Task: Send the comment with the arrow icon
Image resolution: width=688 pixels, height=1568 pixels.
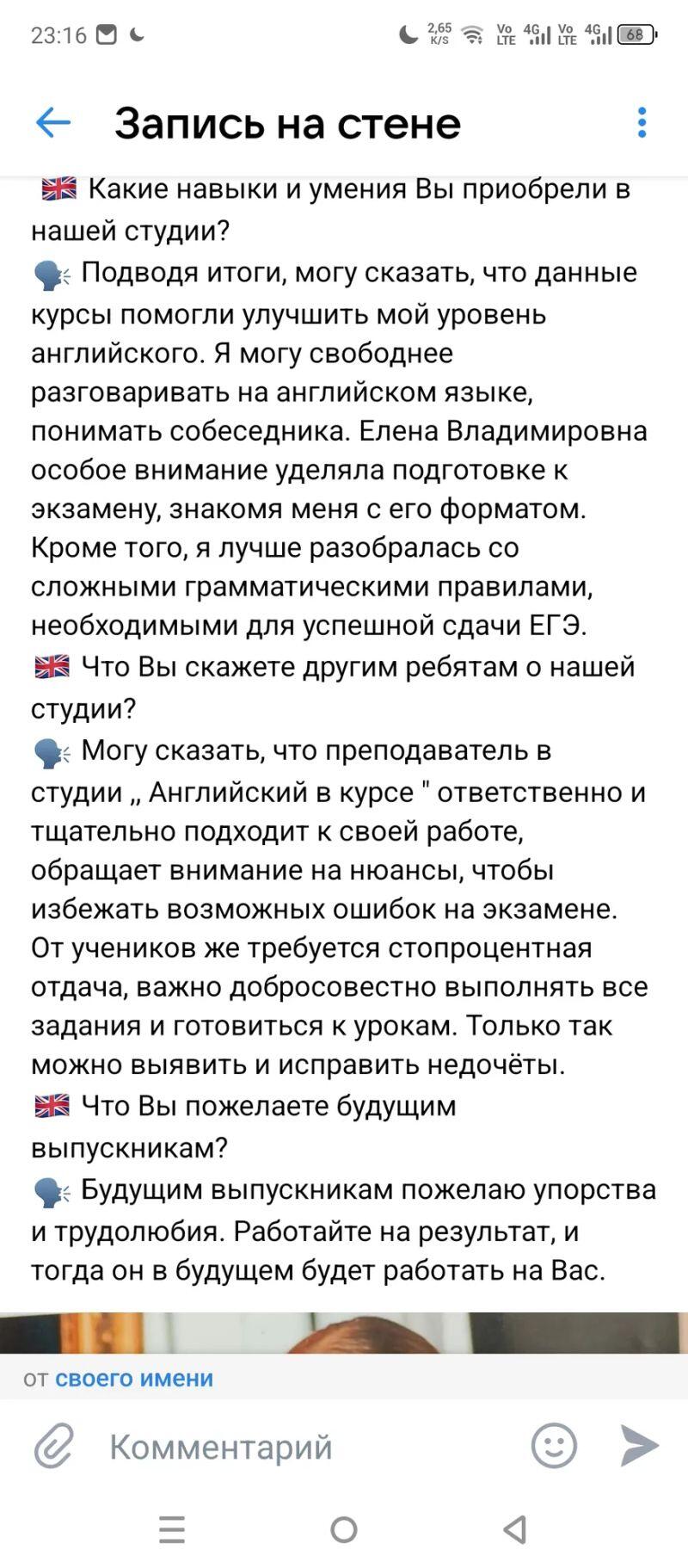Action: point(639,1445)
